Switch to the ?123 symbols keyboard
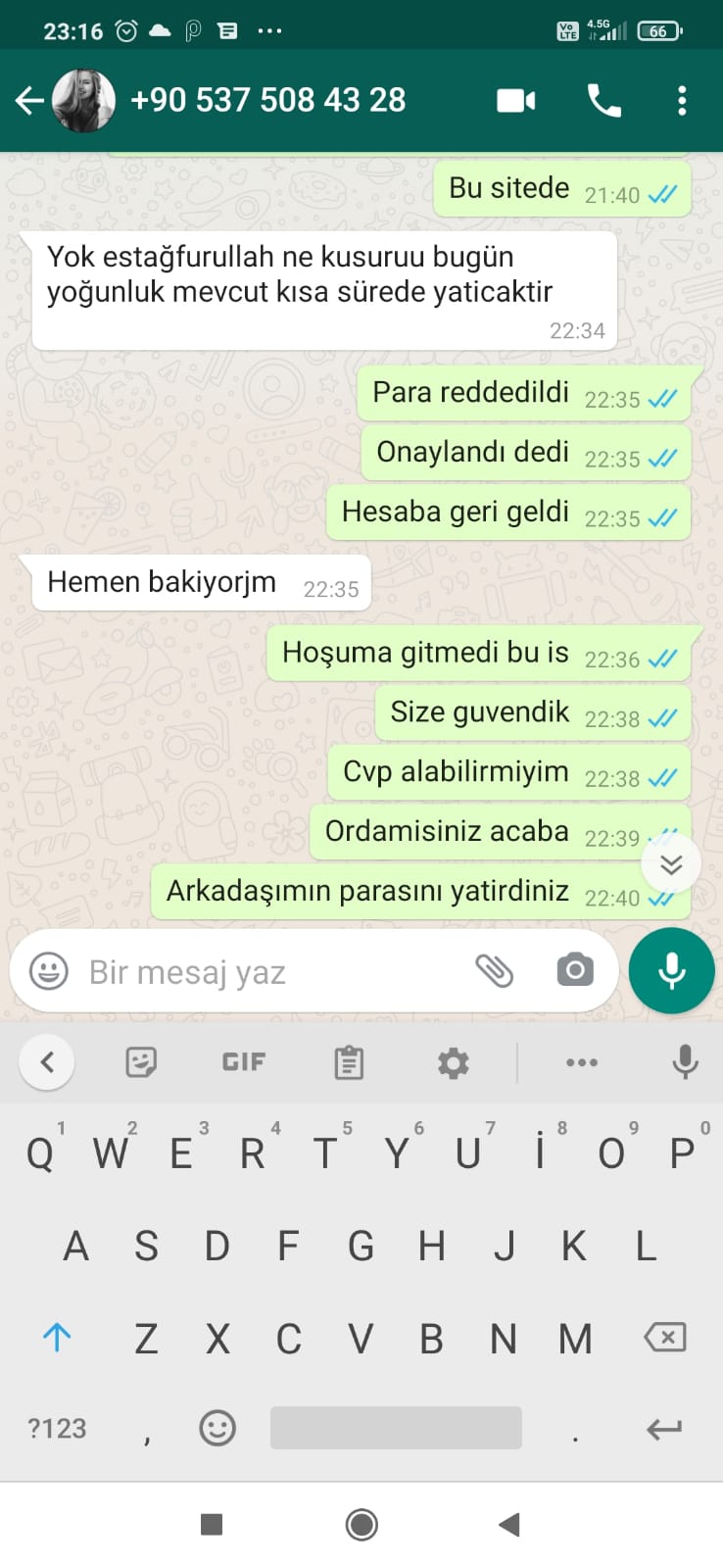 point(57,1429)
